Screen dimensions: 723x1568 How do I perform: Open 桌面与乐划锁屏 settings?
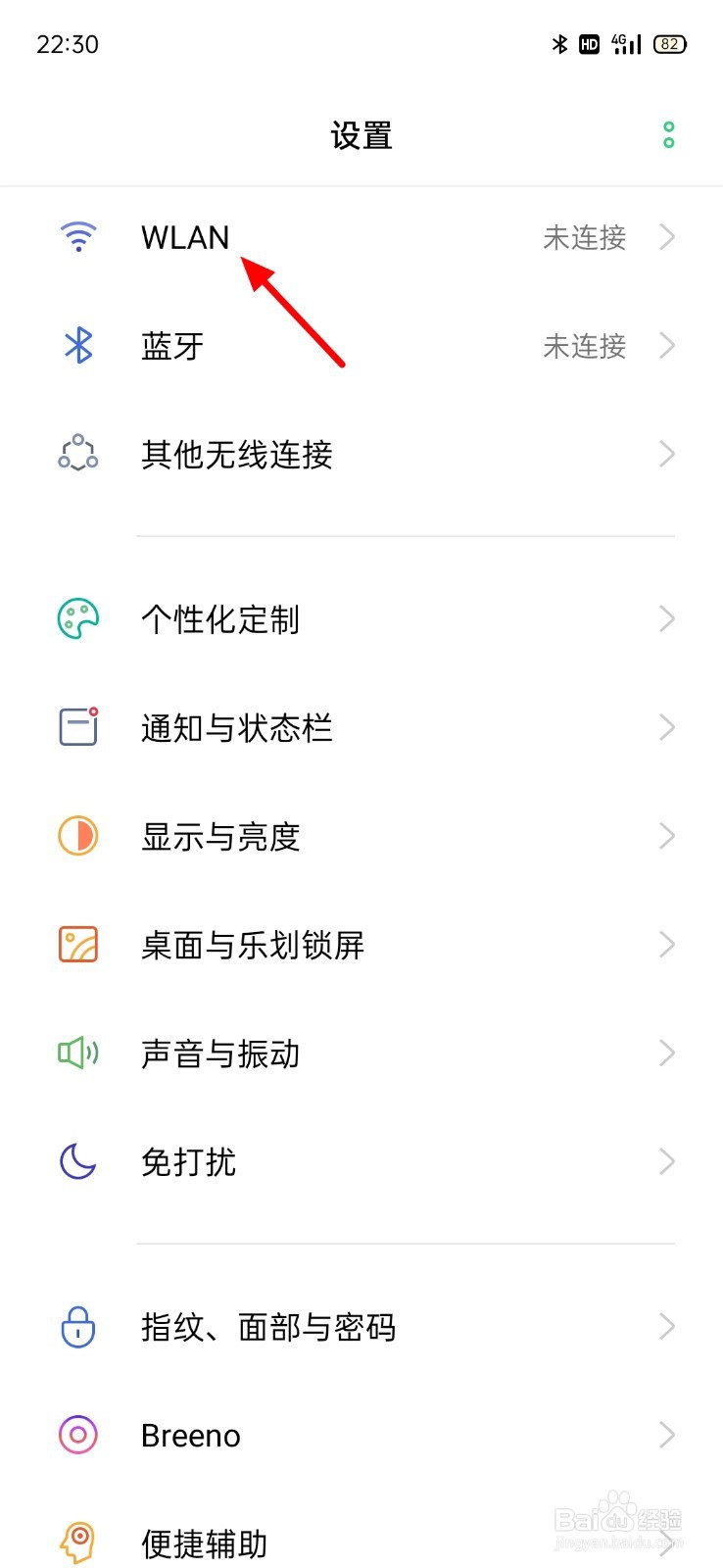coord(361,946)
